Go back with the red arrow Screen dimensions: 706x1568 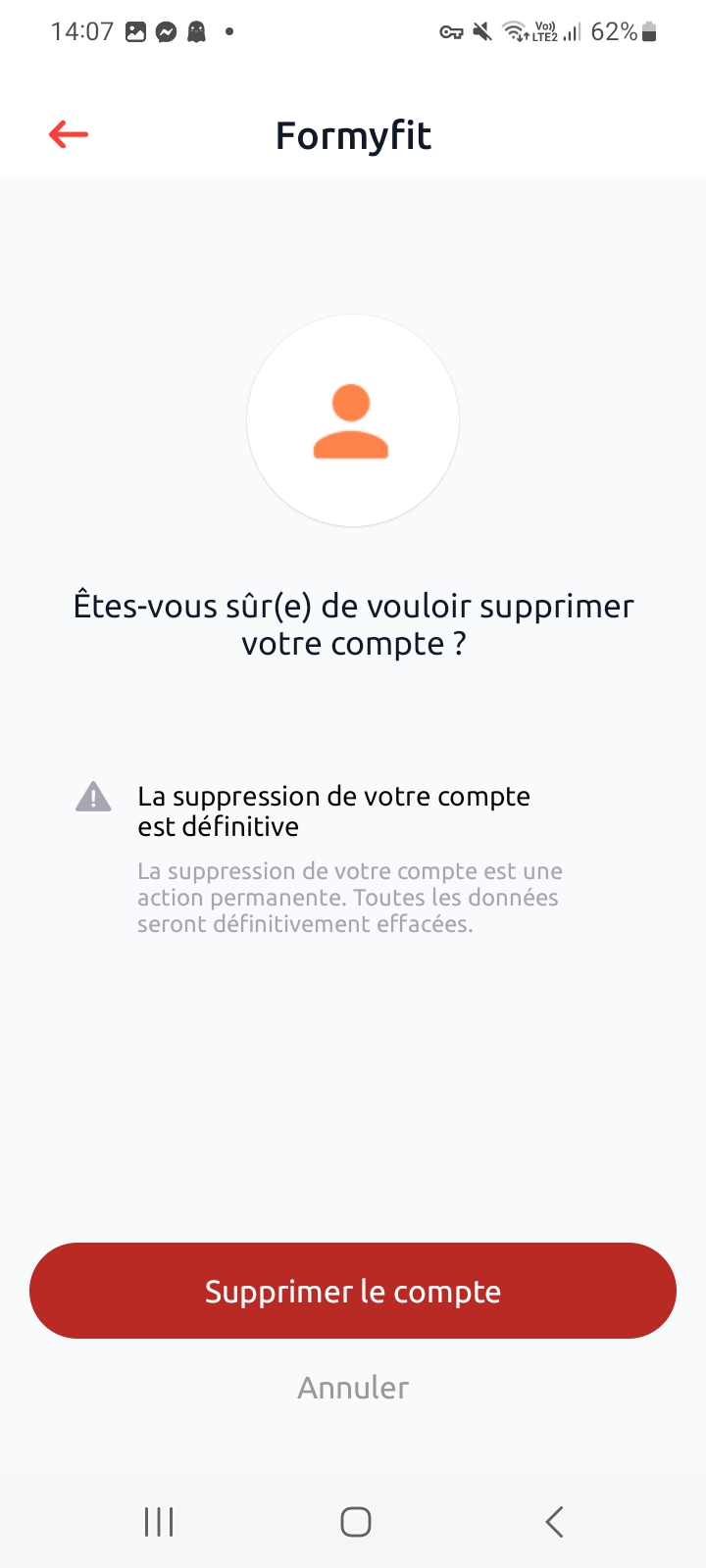click(69, 134)
